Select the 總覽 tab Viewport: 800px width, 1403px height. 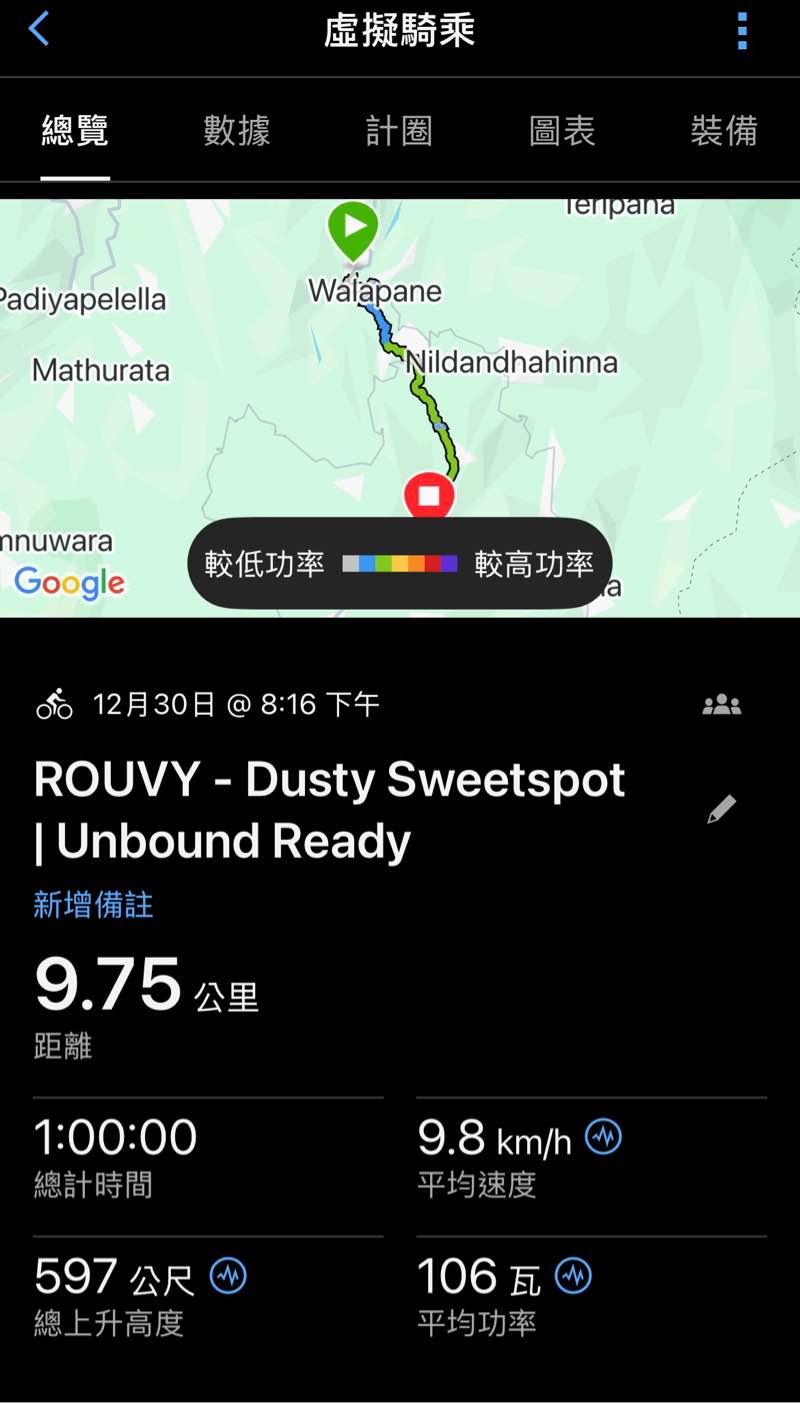[75, 131]
